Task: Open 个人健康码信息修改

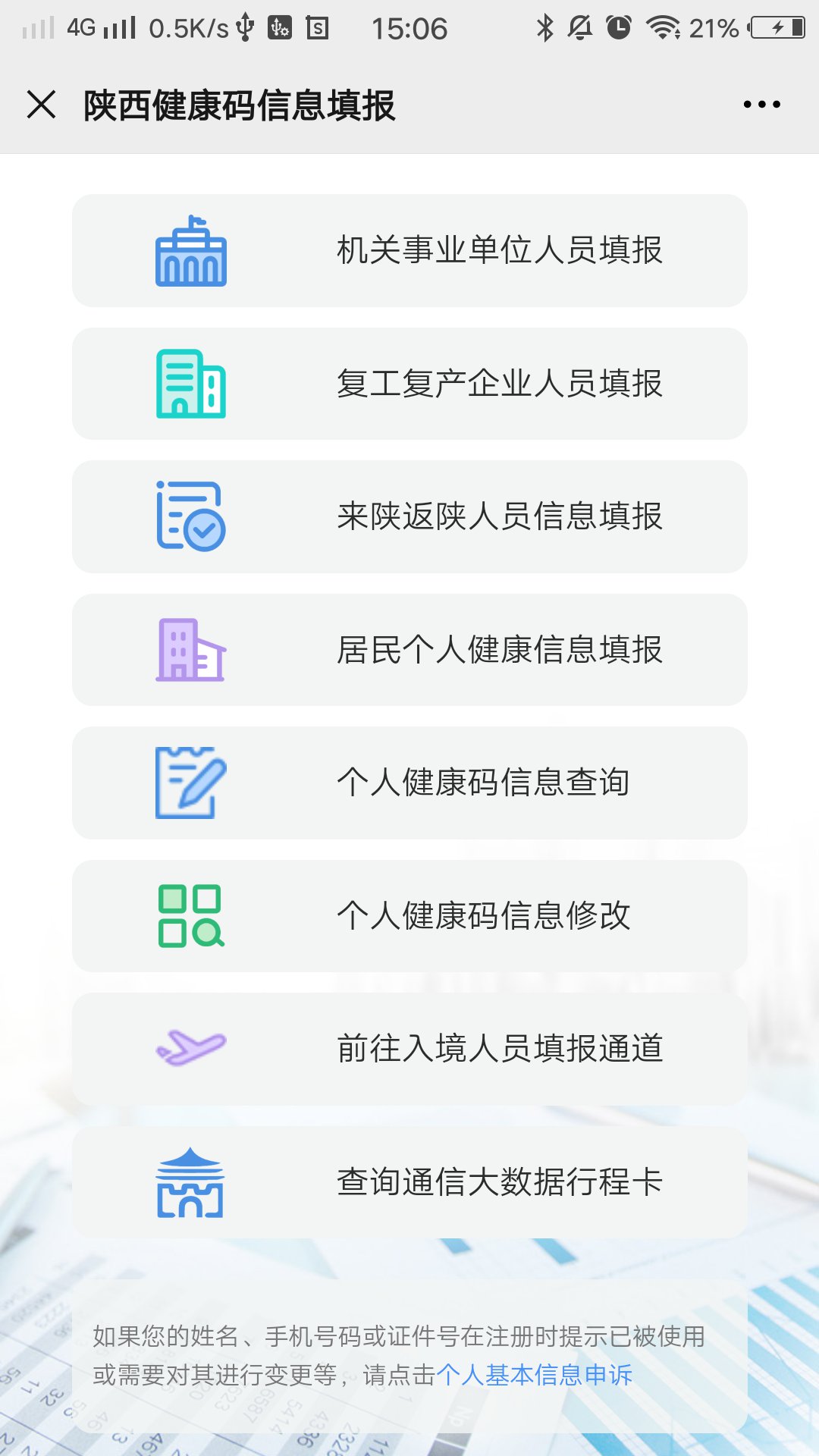Action: pyautogui.click(x=409, y=916)
